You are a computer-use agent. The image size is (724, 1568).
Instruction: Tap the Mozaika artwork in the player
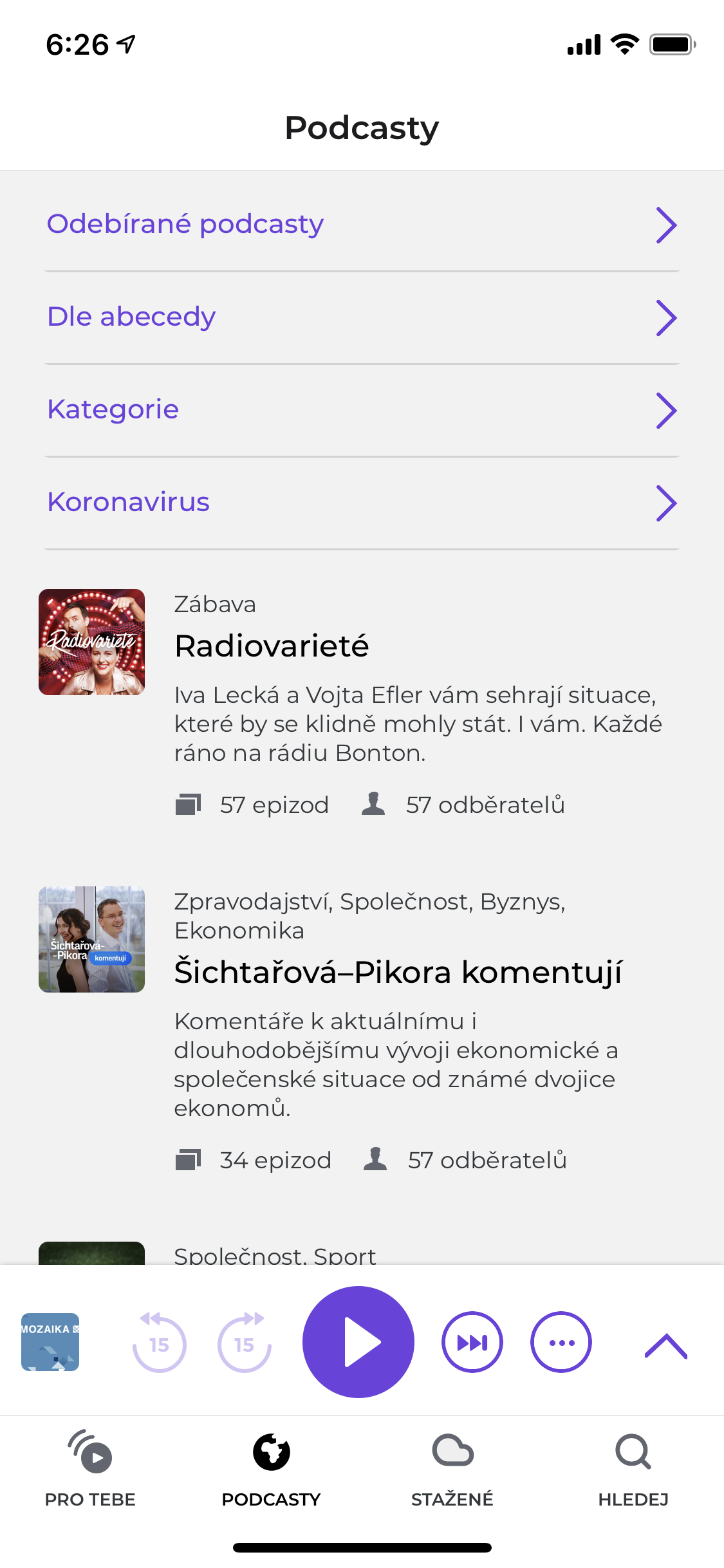(x=50, y=1342)
